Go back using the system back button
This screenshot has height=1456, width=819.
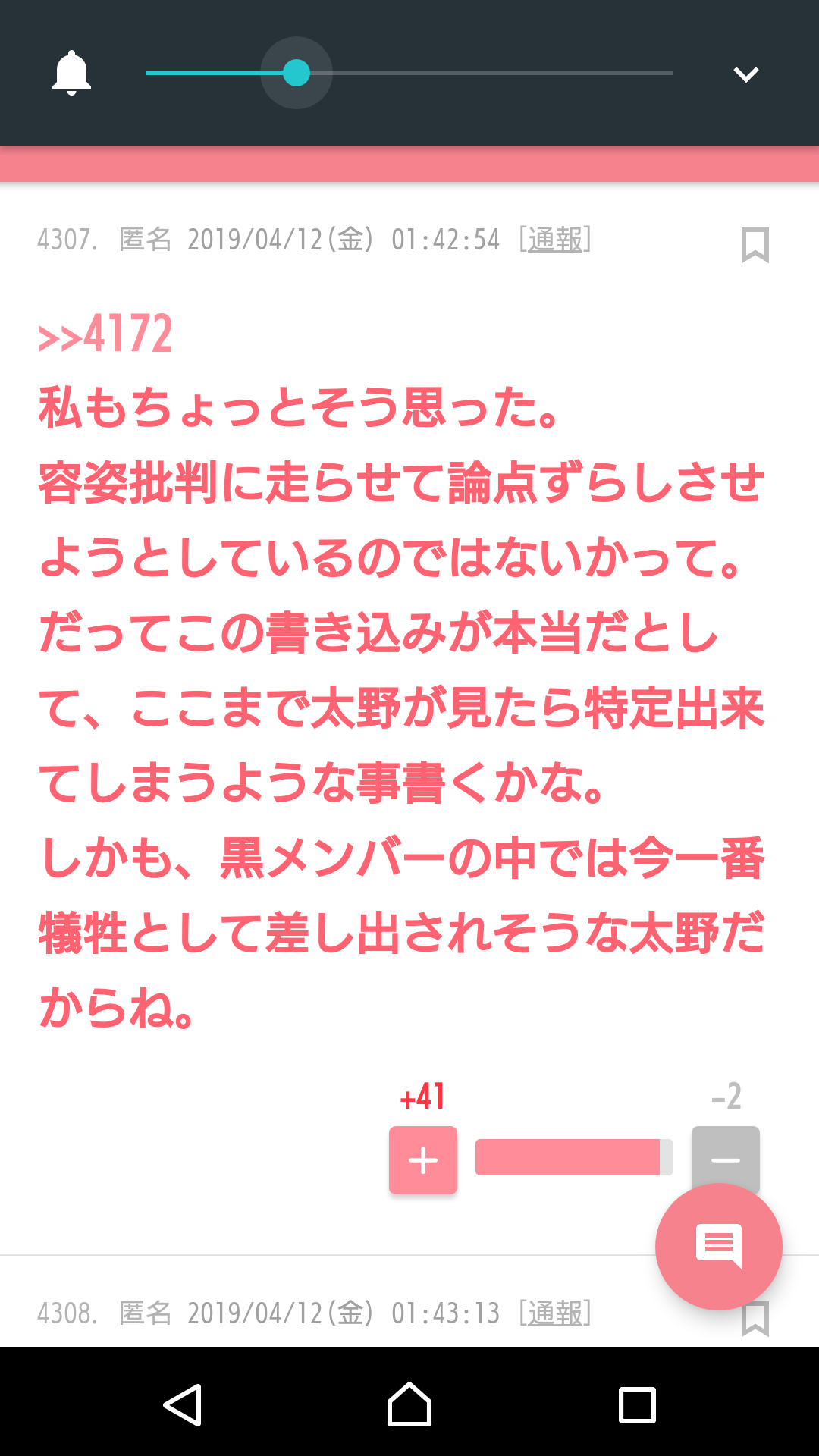[183, 1404]
